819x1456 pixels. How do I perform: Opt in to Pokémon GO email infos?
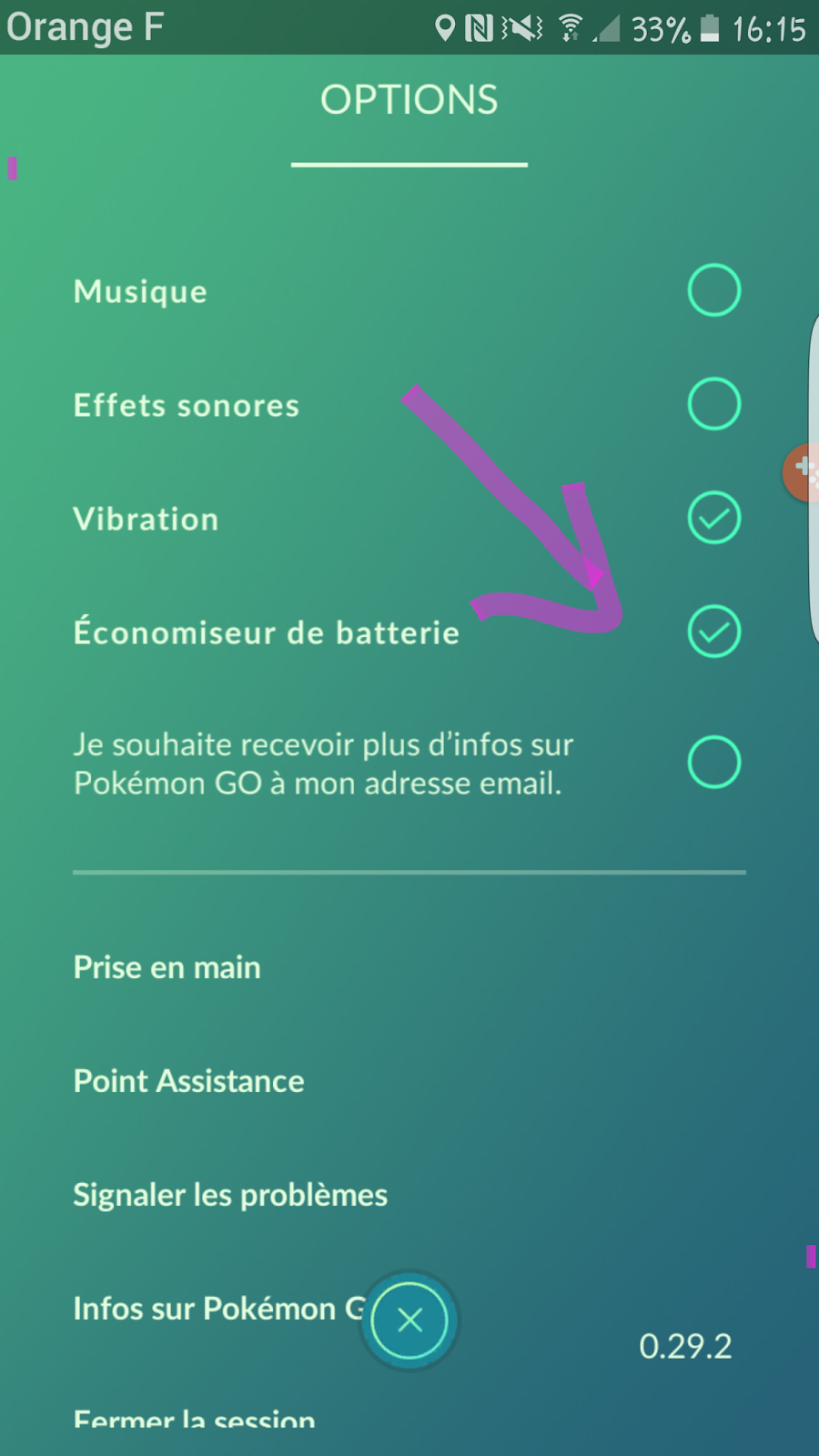coord(713,762)
